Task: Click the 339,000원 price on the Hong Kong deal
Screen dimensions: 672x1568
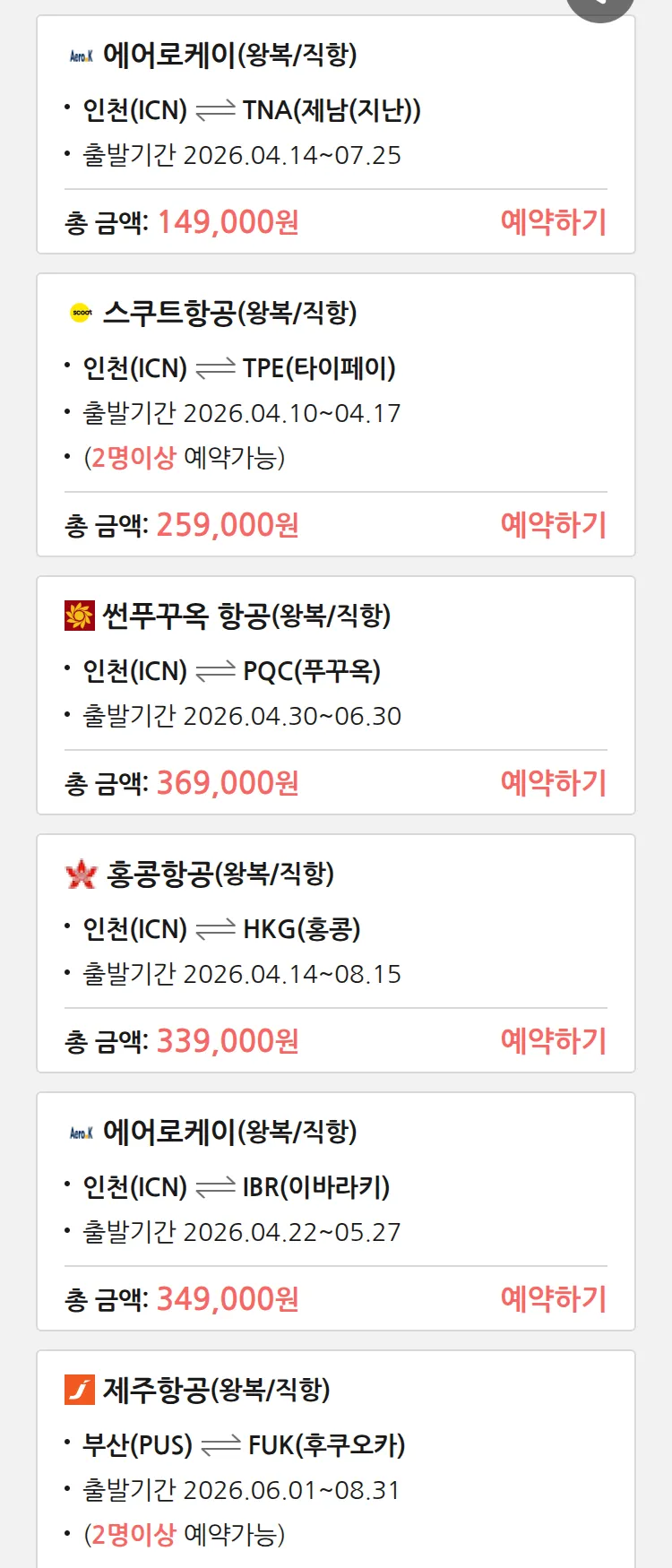Action: tap(228, 1040)
